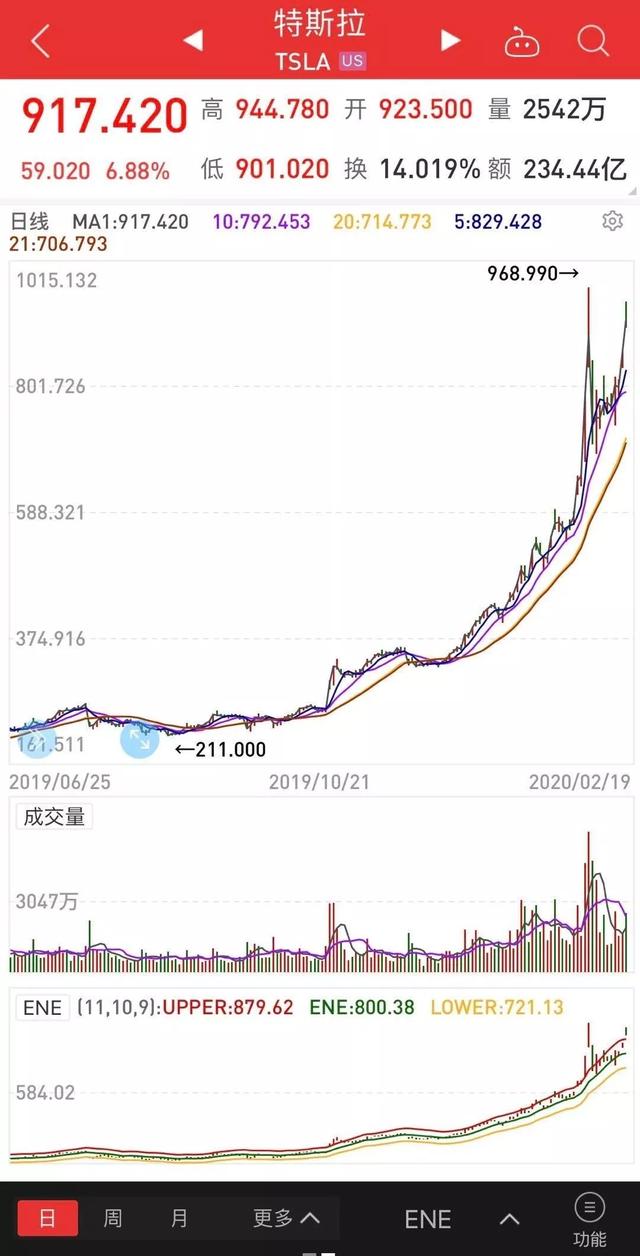The height and width of the screenshot is (1256, 640).
Task: Switch to the 月 monthly chart
Action: (179, 1219)
